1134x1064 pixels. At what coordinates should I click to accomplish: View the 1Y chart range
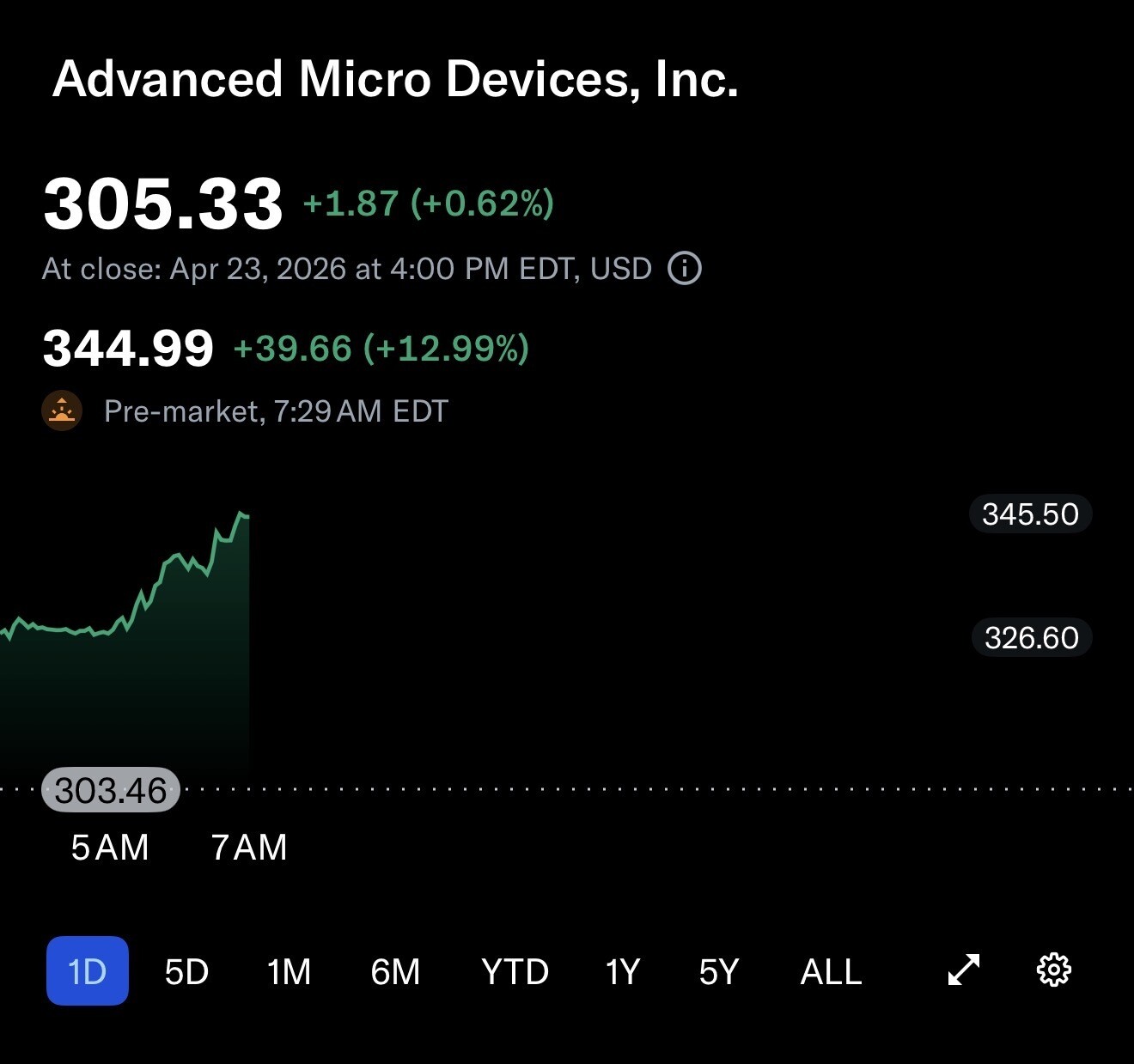(623, 972)
